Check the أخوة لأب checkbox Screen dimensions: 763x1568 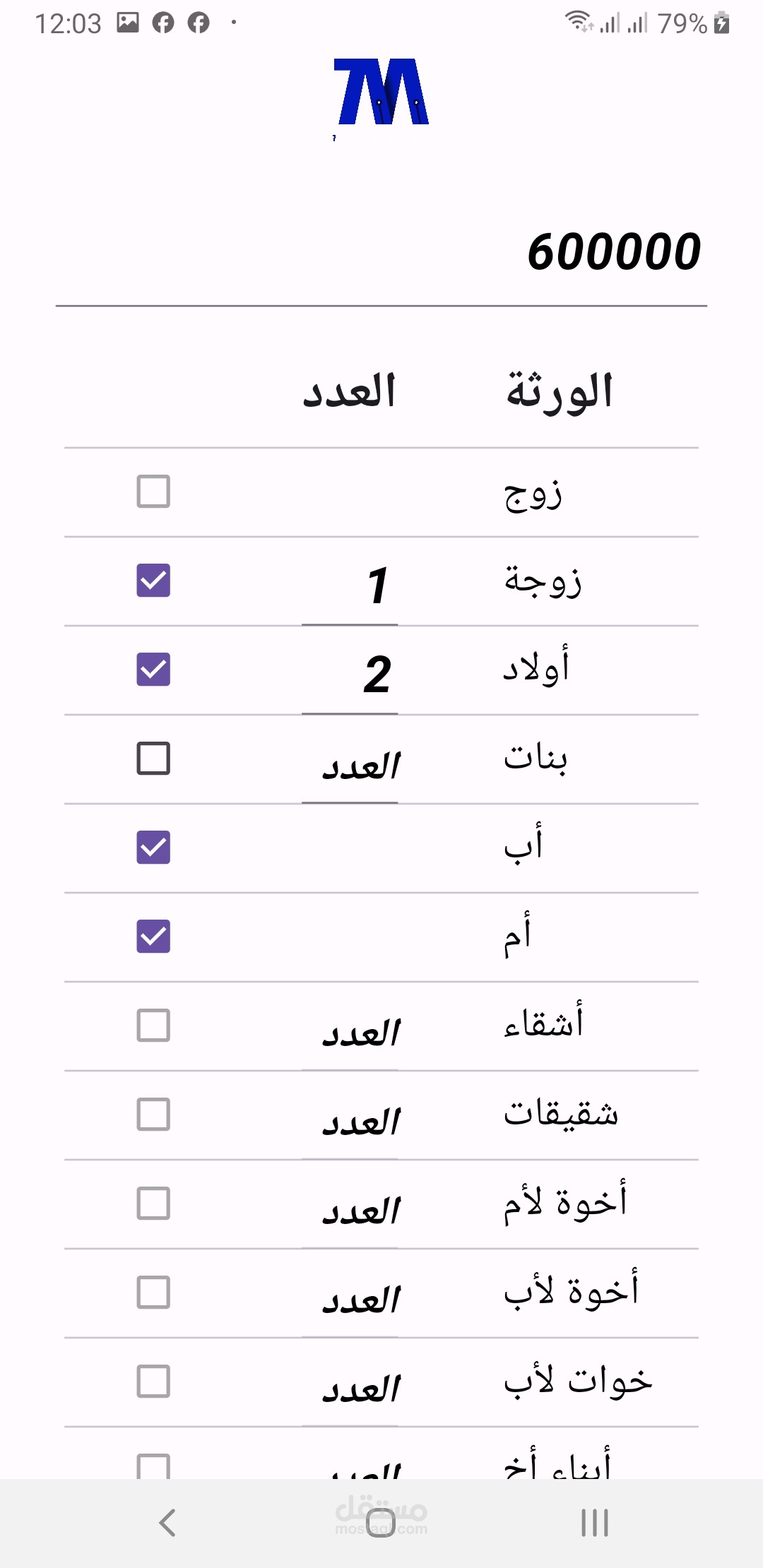click(153, 1293)
